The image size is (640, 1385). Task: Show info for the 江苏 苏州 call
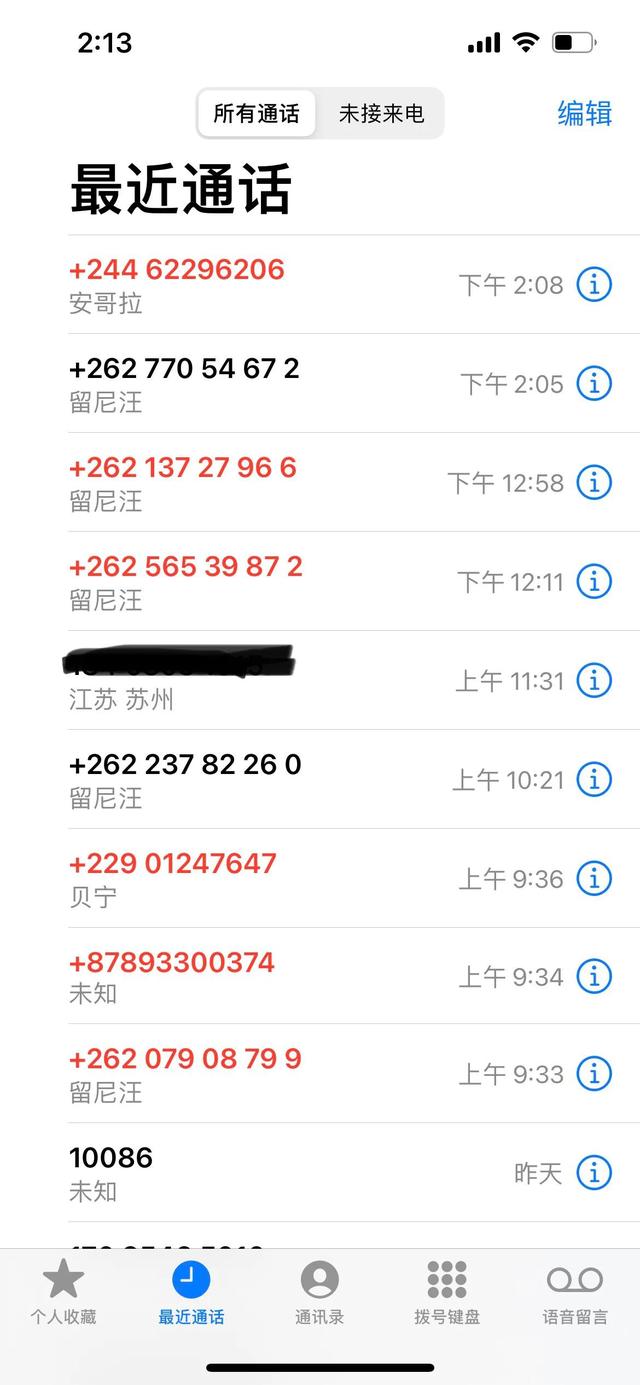594,681
